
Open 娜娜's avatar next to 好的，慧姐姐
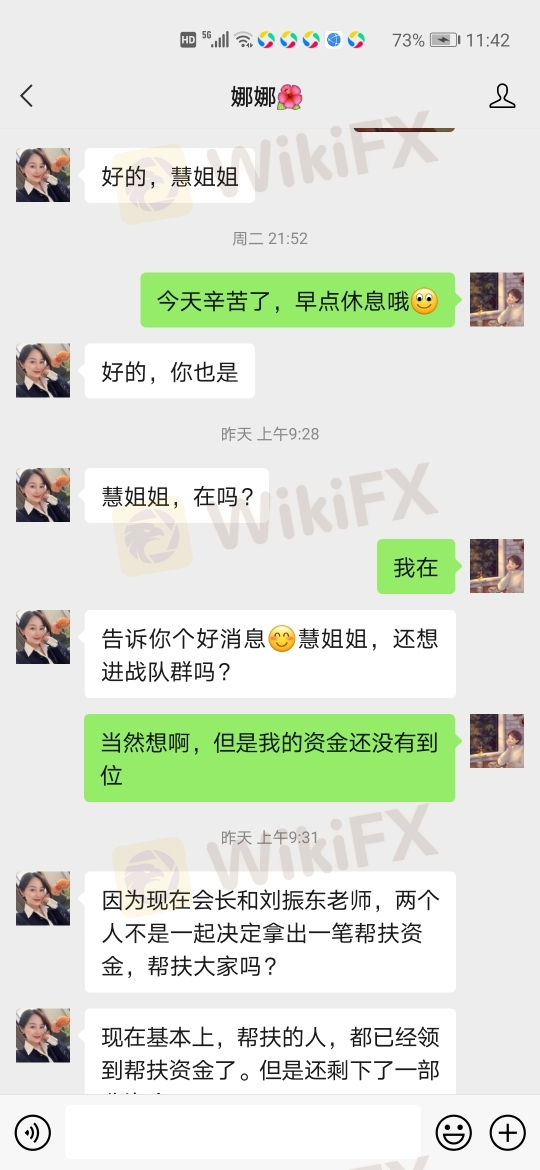pyautogui.click(x=43, y=175)
